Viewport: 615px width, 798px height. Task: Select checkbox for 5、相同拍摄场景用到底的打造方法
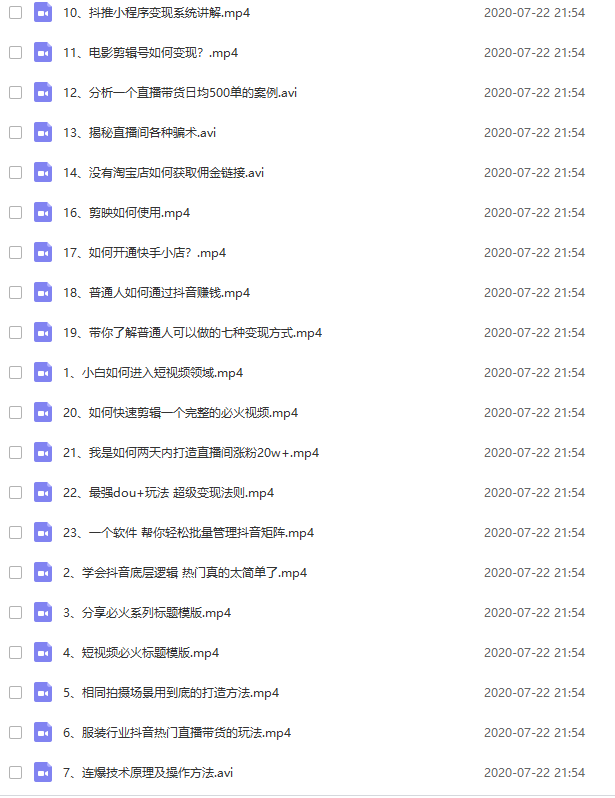click(15, 692)
